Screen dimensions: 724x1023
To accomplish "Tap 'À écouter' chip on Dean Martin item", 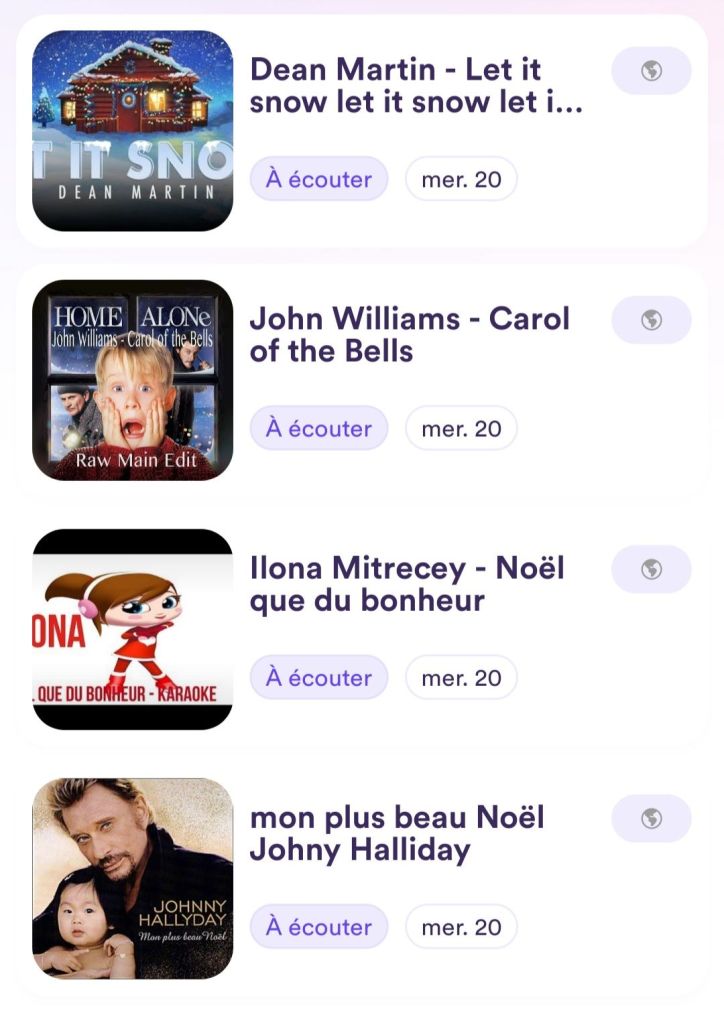I will tap(318, 179).
